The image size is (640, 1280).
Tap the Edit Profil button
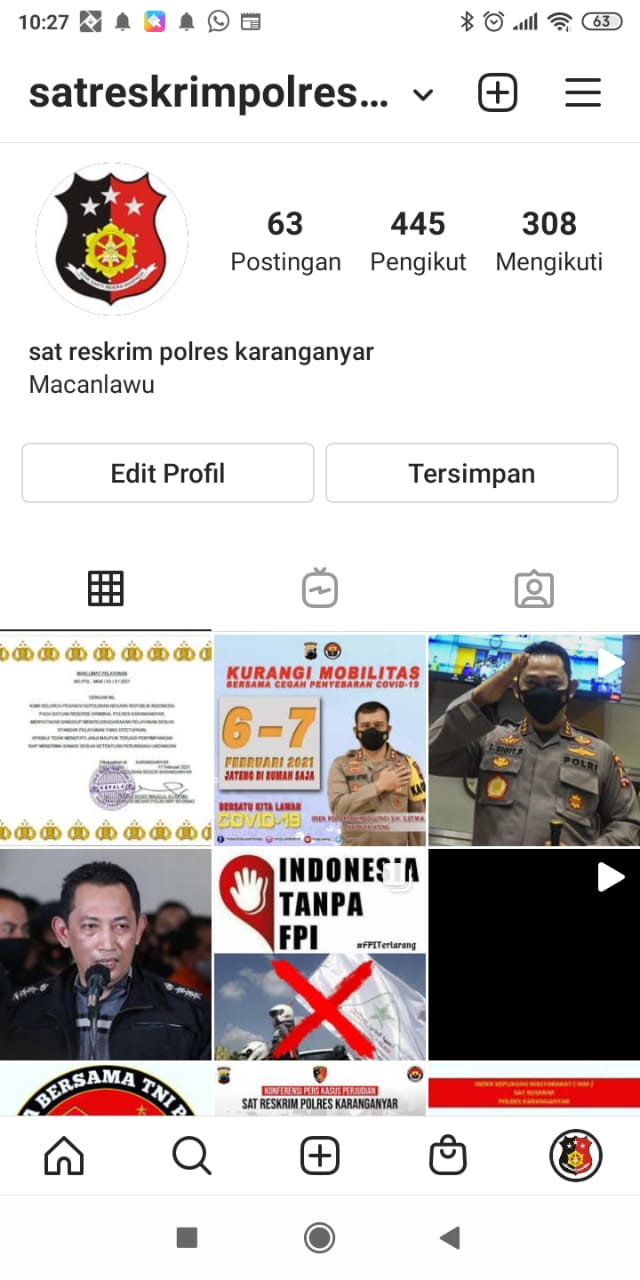168,473
